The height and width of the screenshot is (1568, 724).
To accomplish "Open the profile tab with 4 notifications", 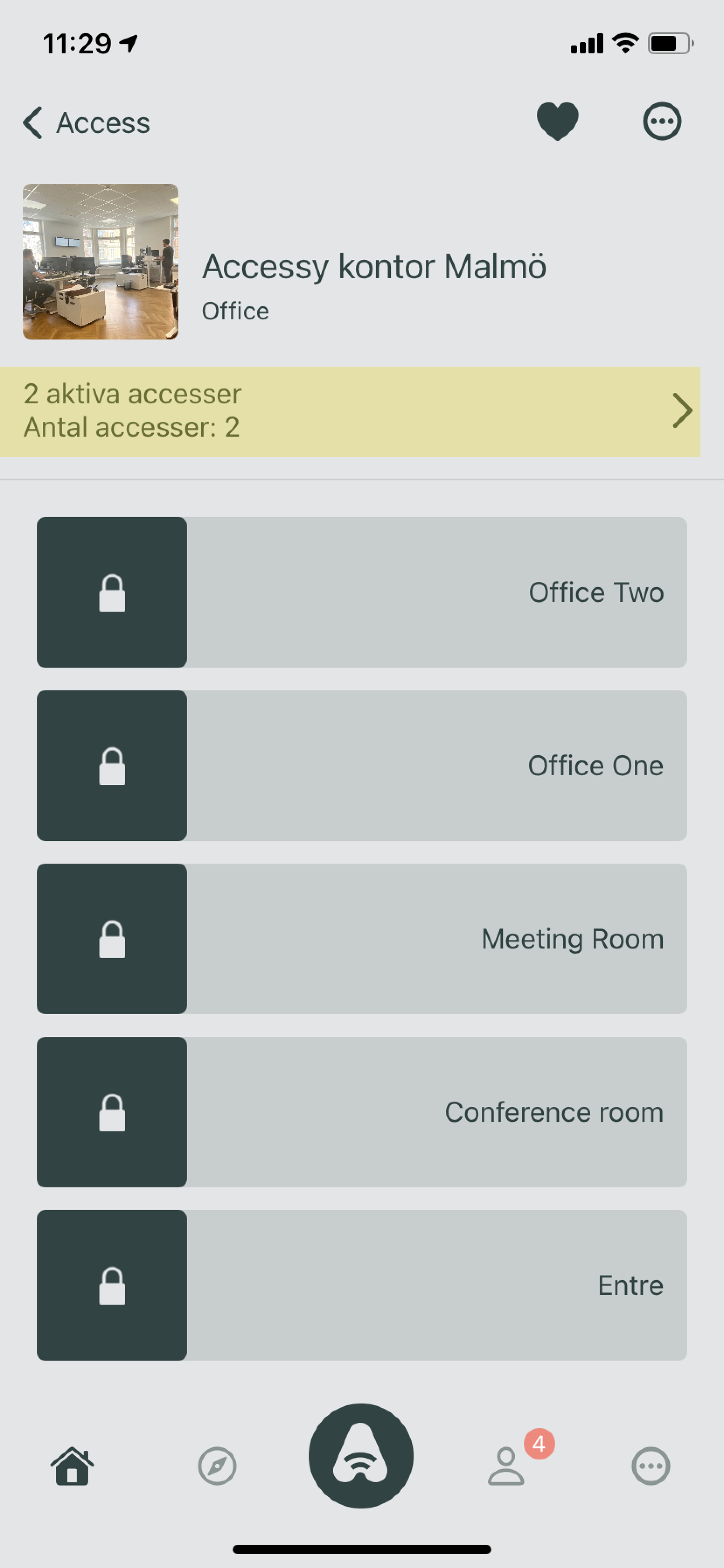I will tap(506, 1466).
